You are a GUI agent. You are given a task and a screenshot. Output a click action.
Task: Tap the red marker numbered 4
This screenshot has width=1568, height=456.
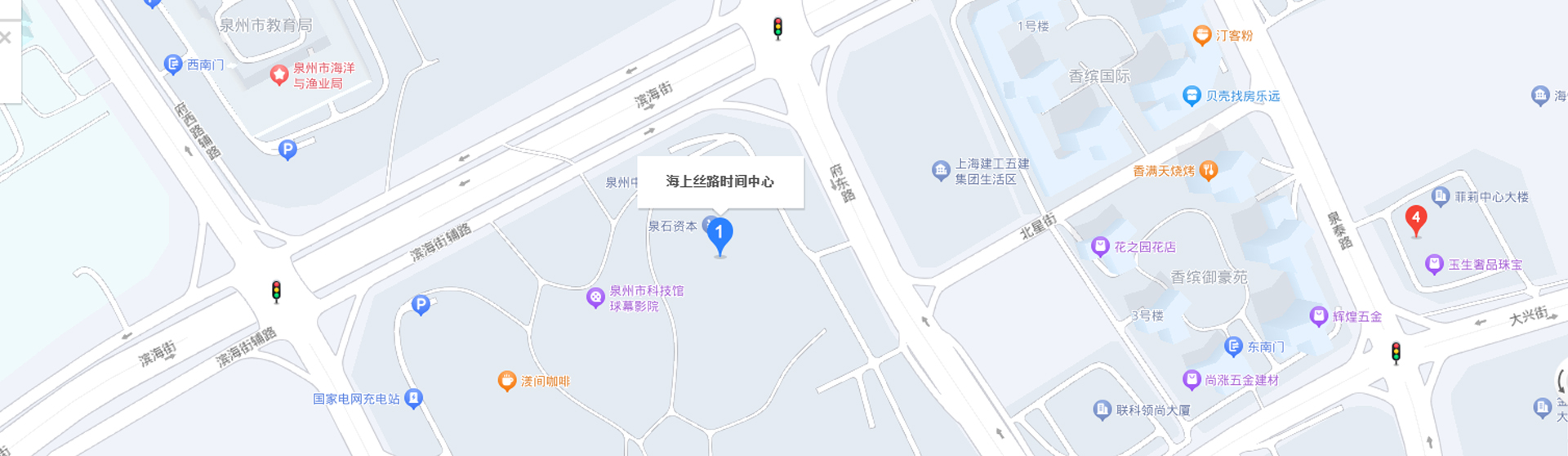click(1415, 219)
